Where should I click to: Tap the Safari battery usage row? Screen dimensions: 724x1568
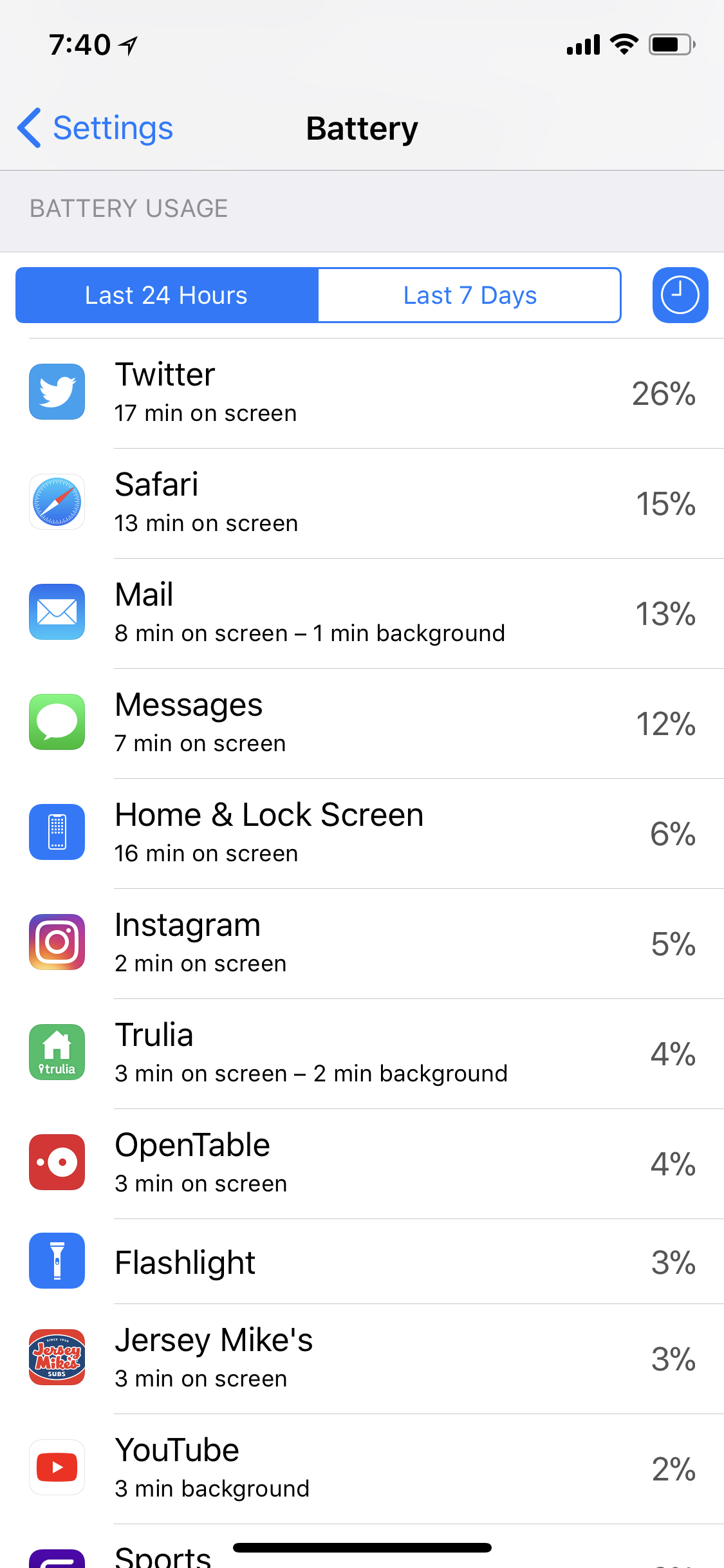click(362, 503)
